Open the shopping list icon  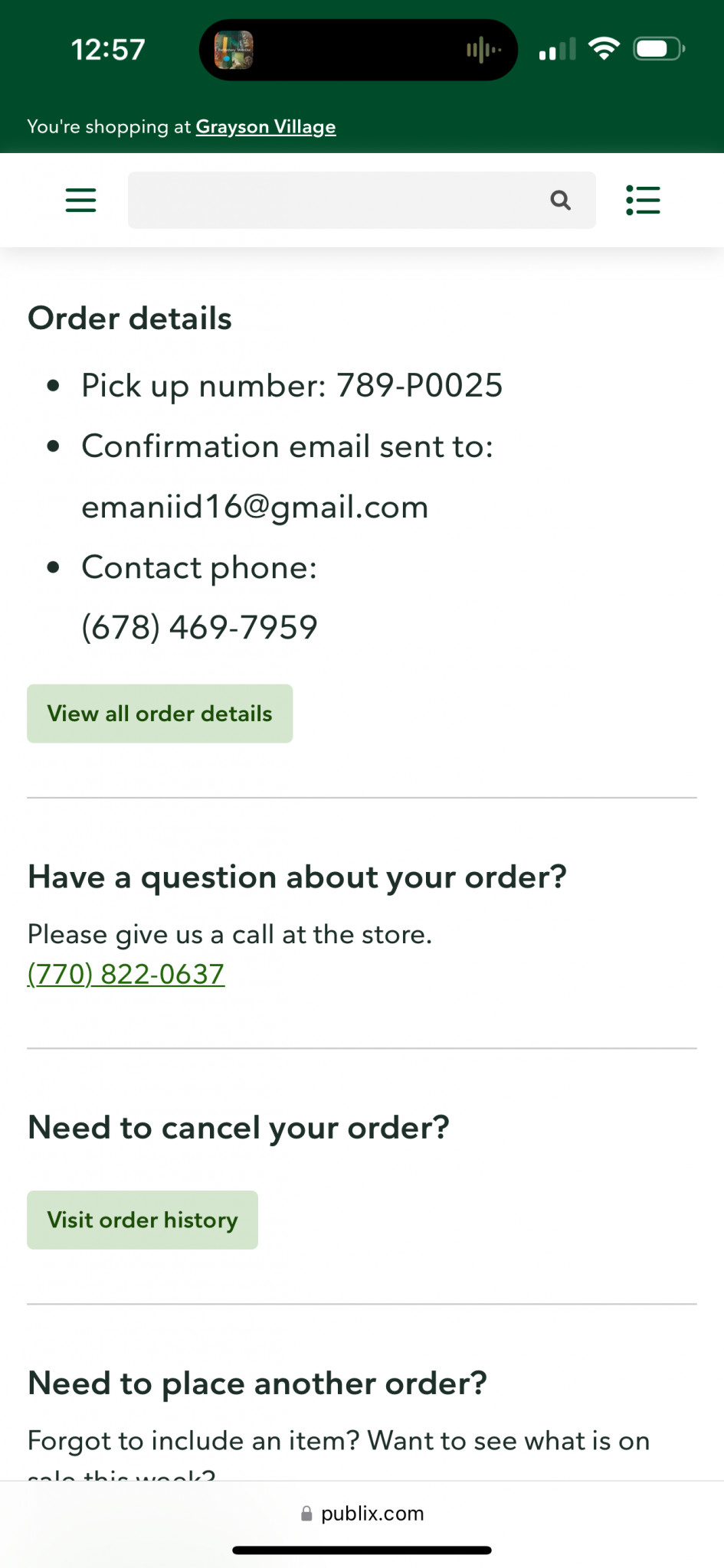(x=643, y=201)
